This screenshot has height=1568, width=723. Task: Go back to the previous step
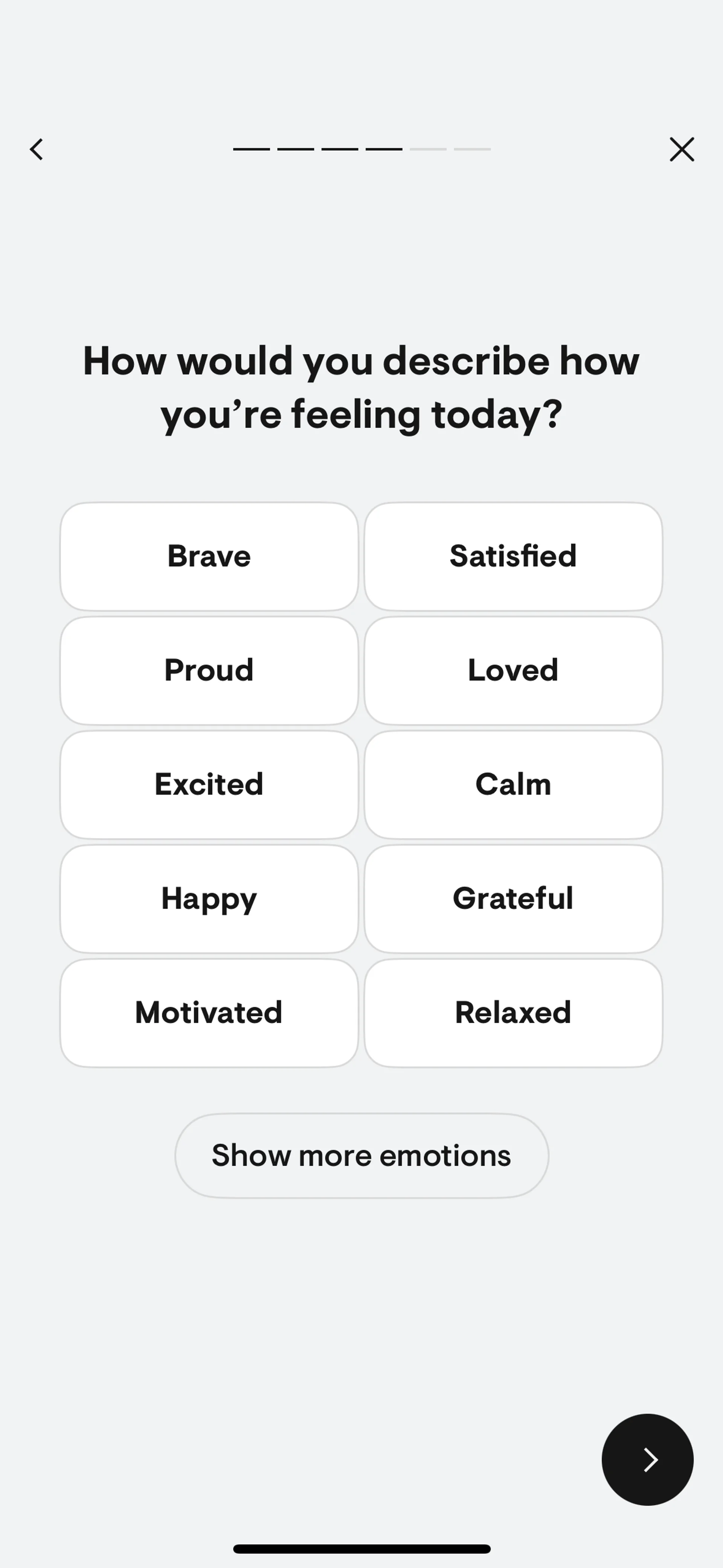click(37, 149)
